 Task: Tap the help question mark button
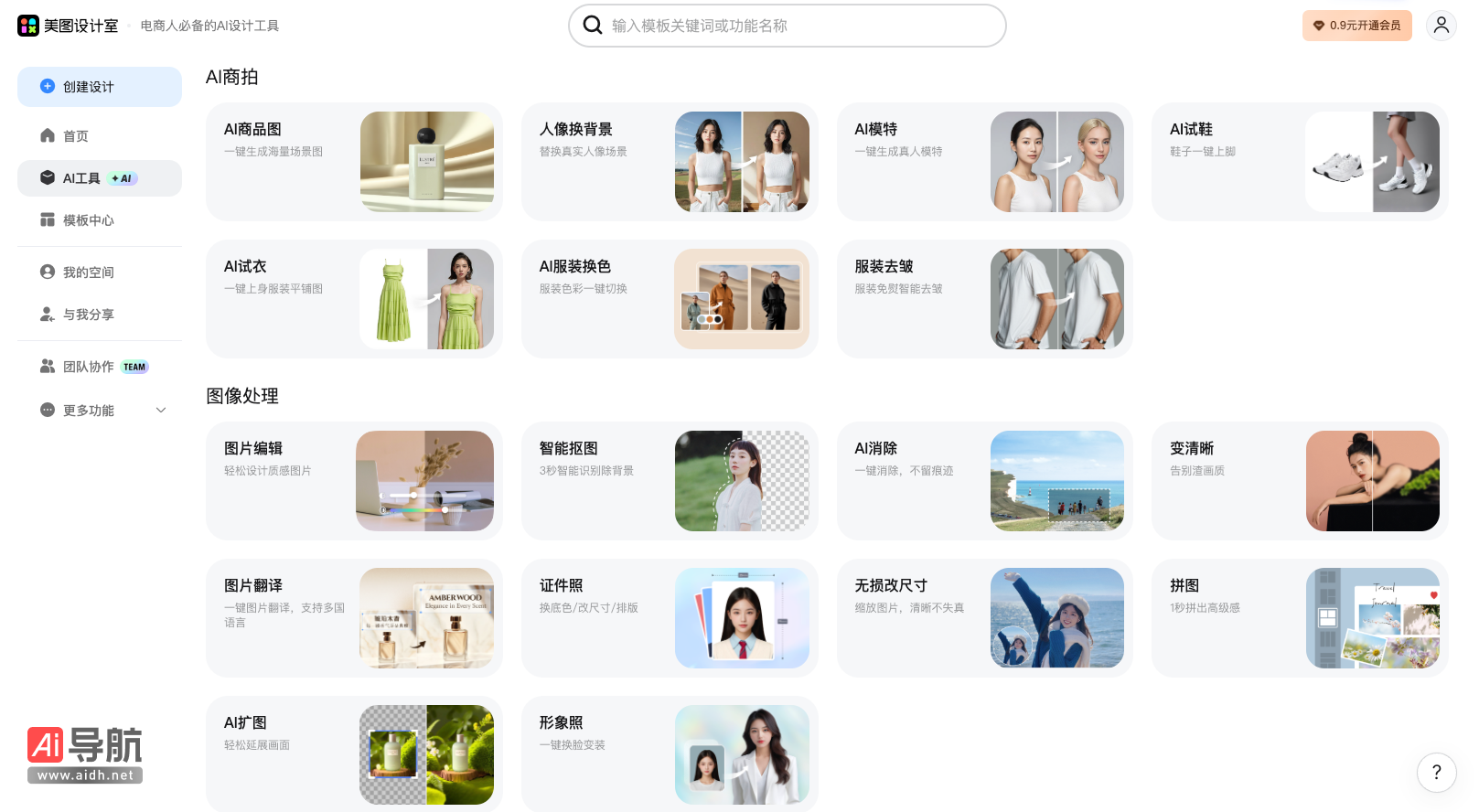1436,773
